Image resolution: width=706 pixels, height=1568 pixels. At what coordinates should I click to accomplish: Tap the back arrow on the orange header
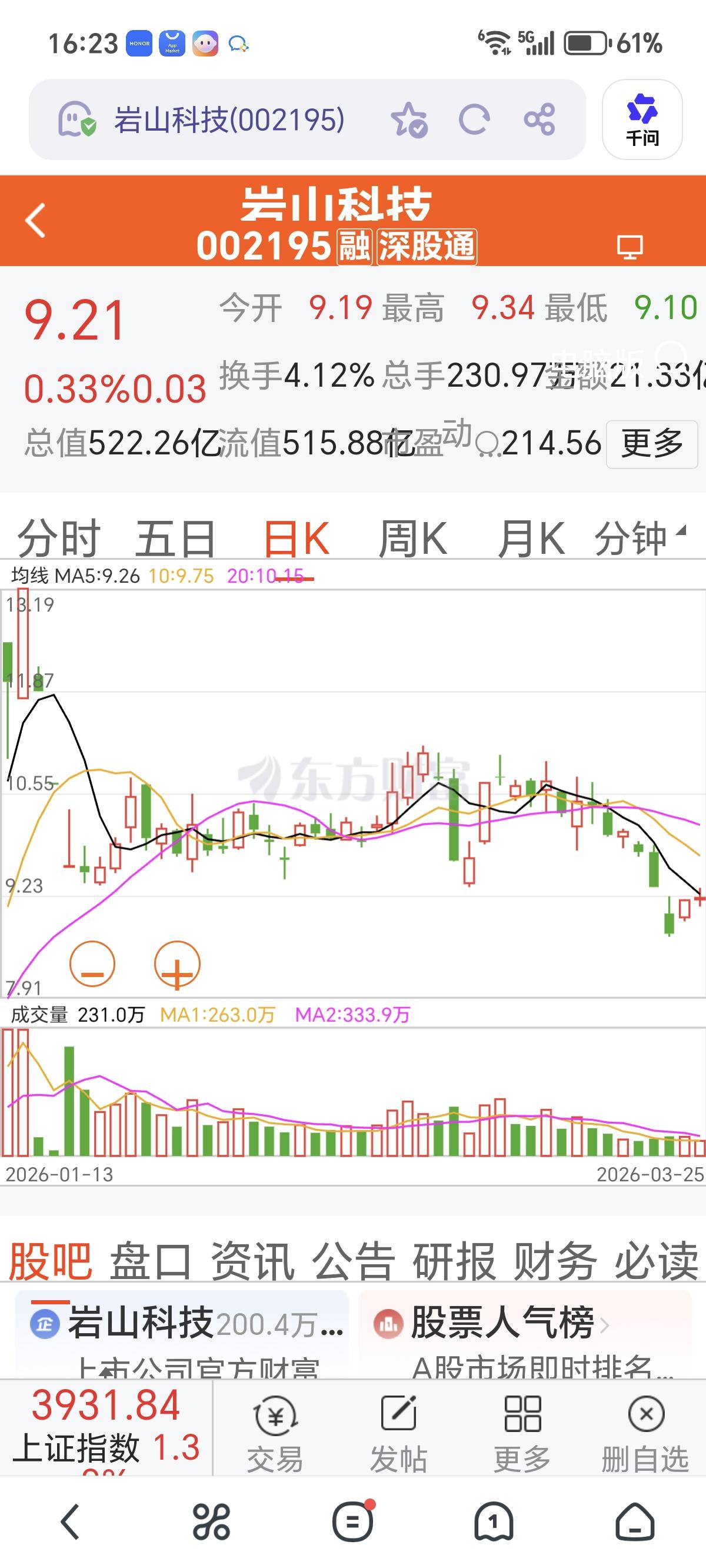pos(35,220)
